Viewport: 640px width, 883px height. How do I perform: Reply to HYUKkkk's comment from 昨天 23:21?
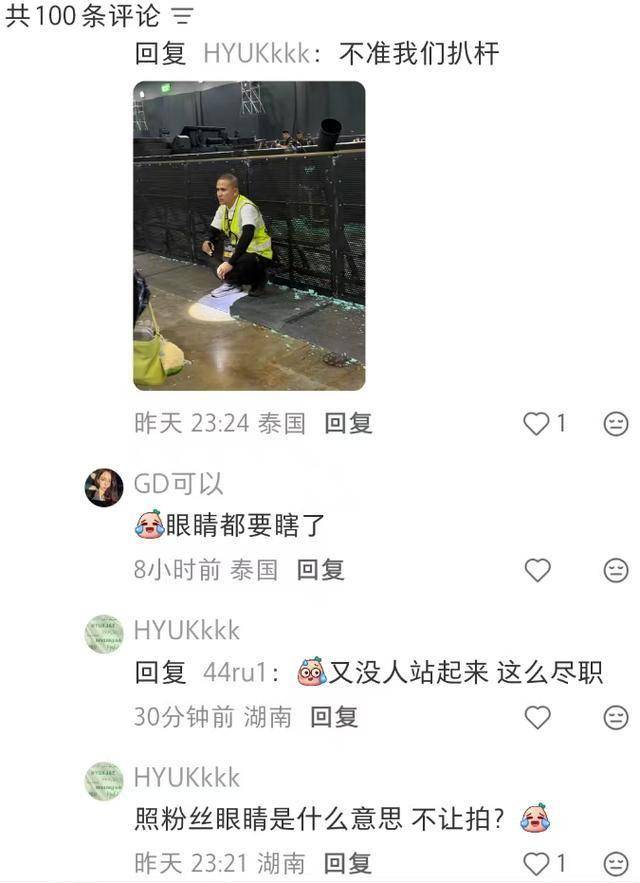pos(348,863)
